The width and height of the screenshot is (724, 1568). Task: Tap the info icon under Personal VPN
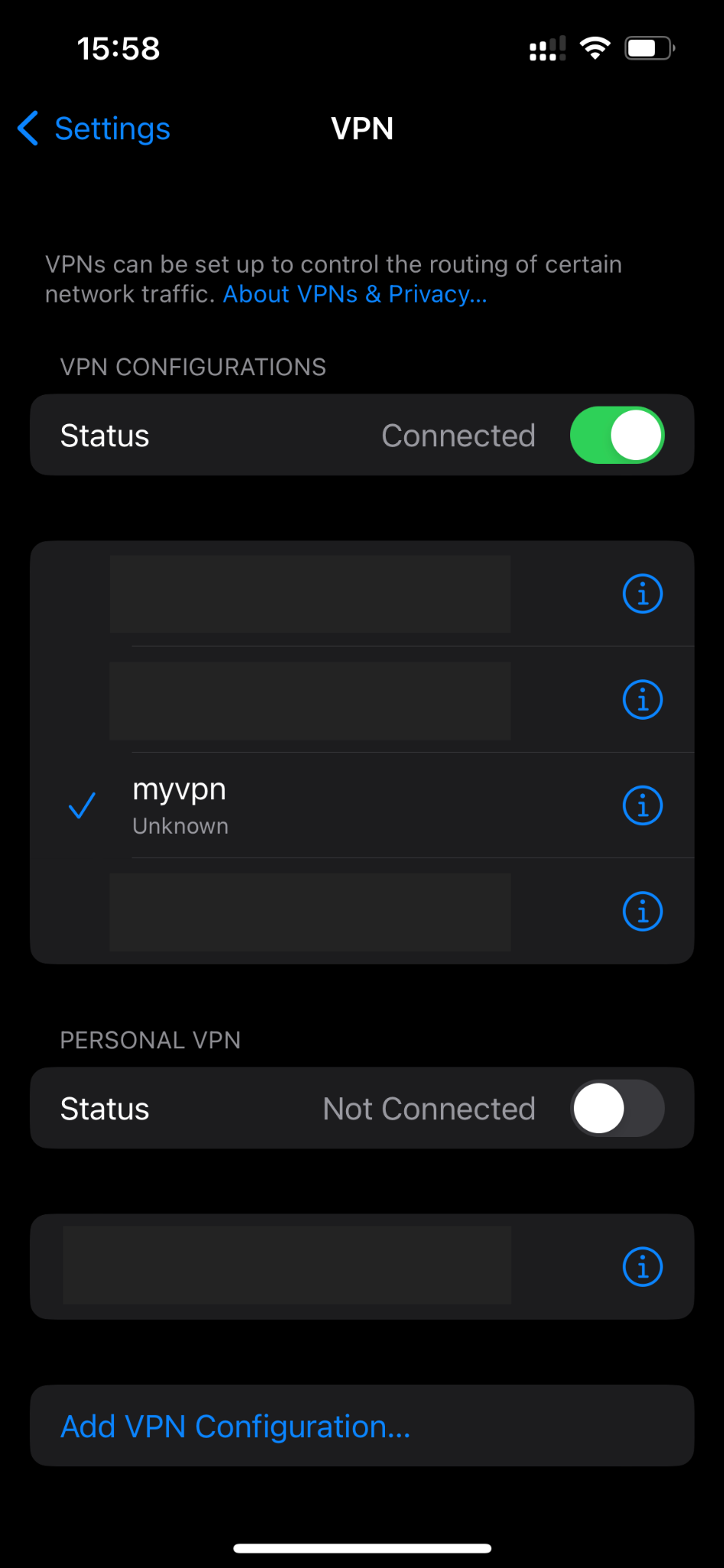pyautogui.click(x=642, y=1266)
